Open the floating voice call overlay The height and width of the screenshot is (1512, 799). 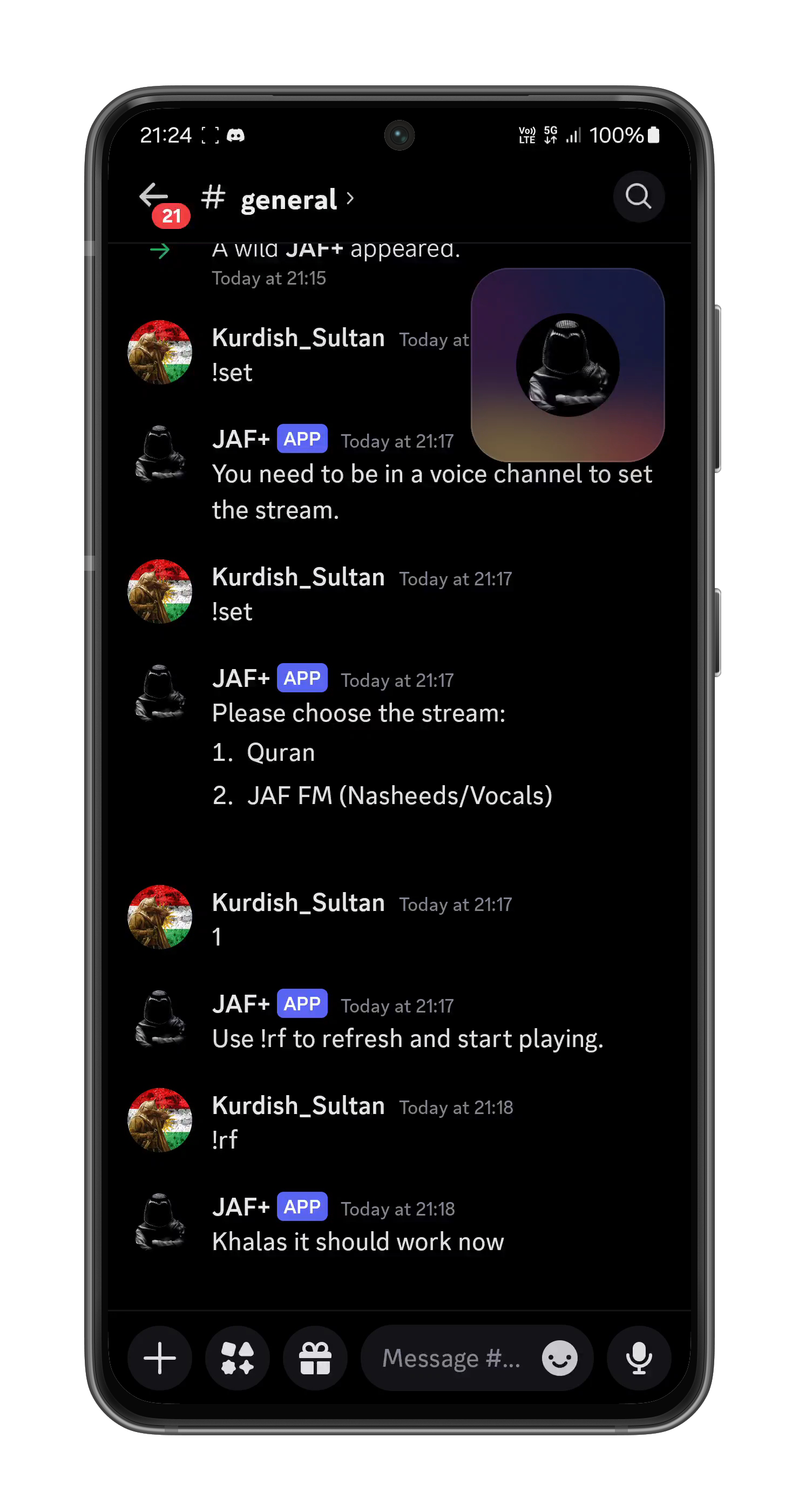pos(567,365)
